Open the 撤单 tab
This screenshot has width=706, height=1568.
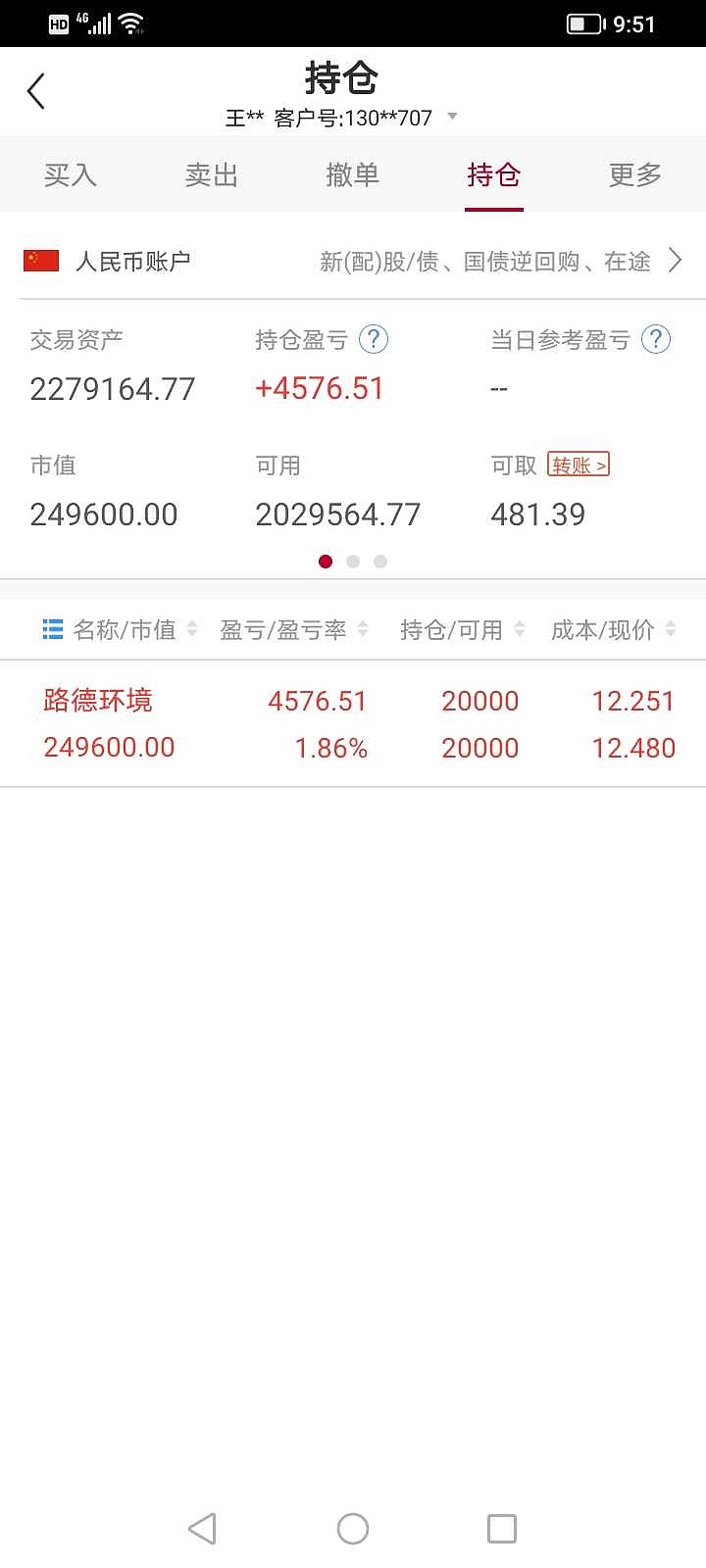[x=353, y=174]
